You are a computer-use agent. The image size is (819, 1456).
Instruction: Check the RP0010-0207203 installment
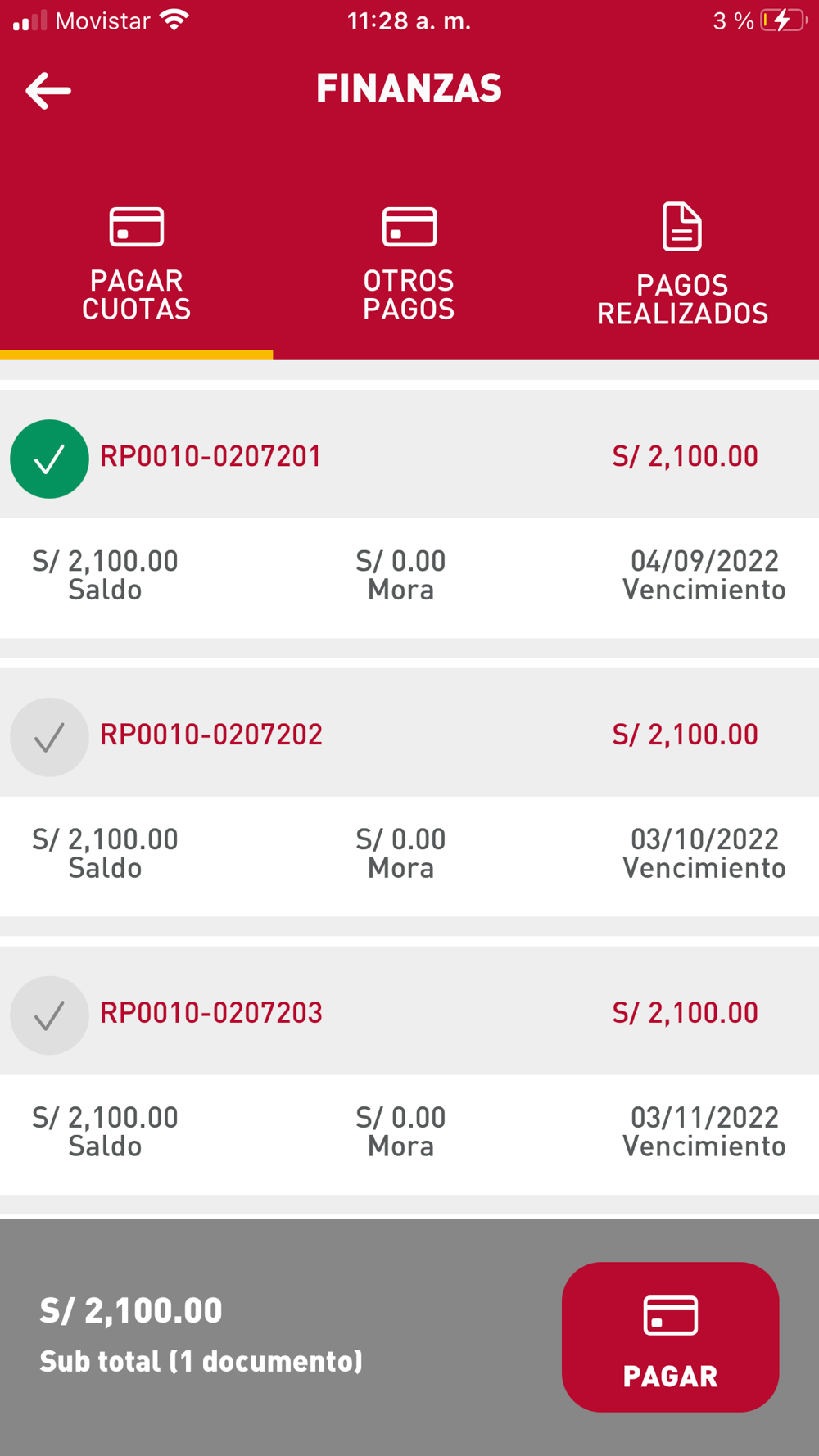pyautogui.click(x=49, y=1015)
